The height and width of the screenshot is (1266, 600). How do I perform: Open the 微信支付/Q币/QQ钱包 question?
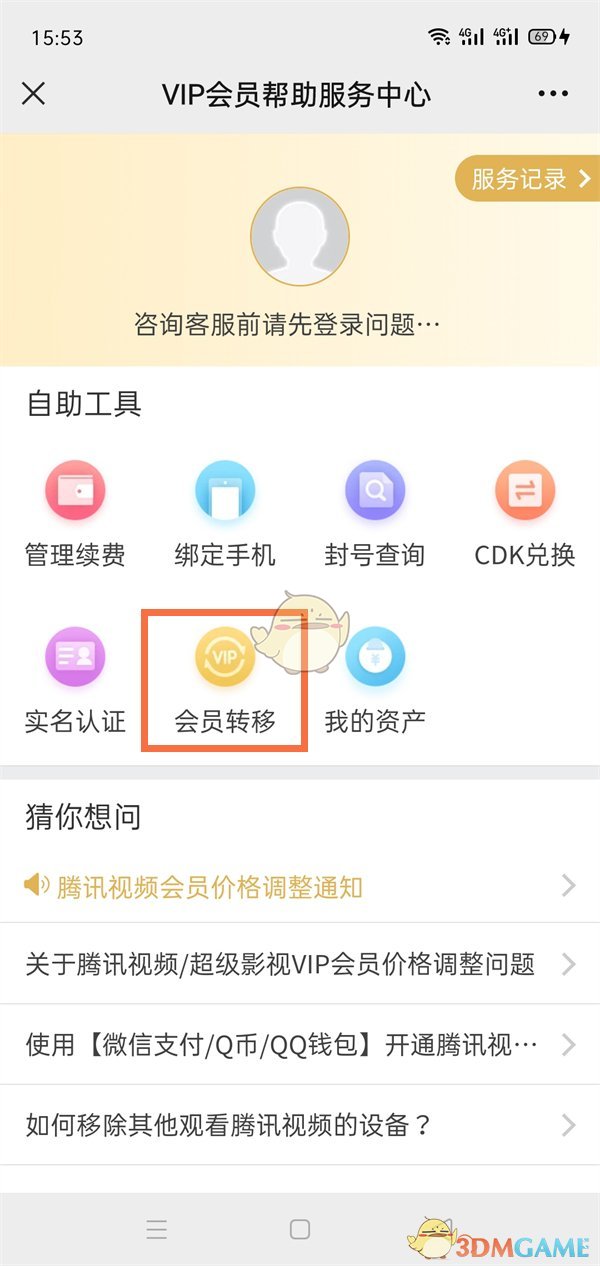point(300,1045)
